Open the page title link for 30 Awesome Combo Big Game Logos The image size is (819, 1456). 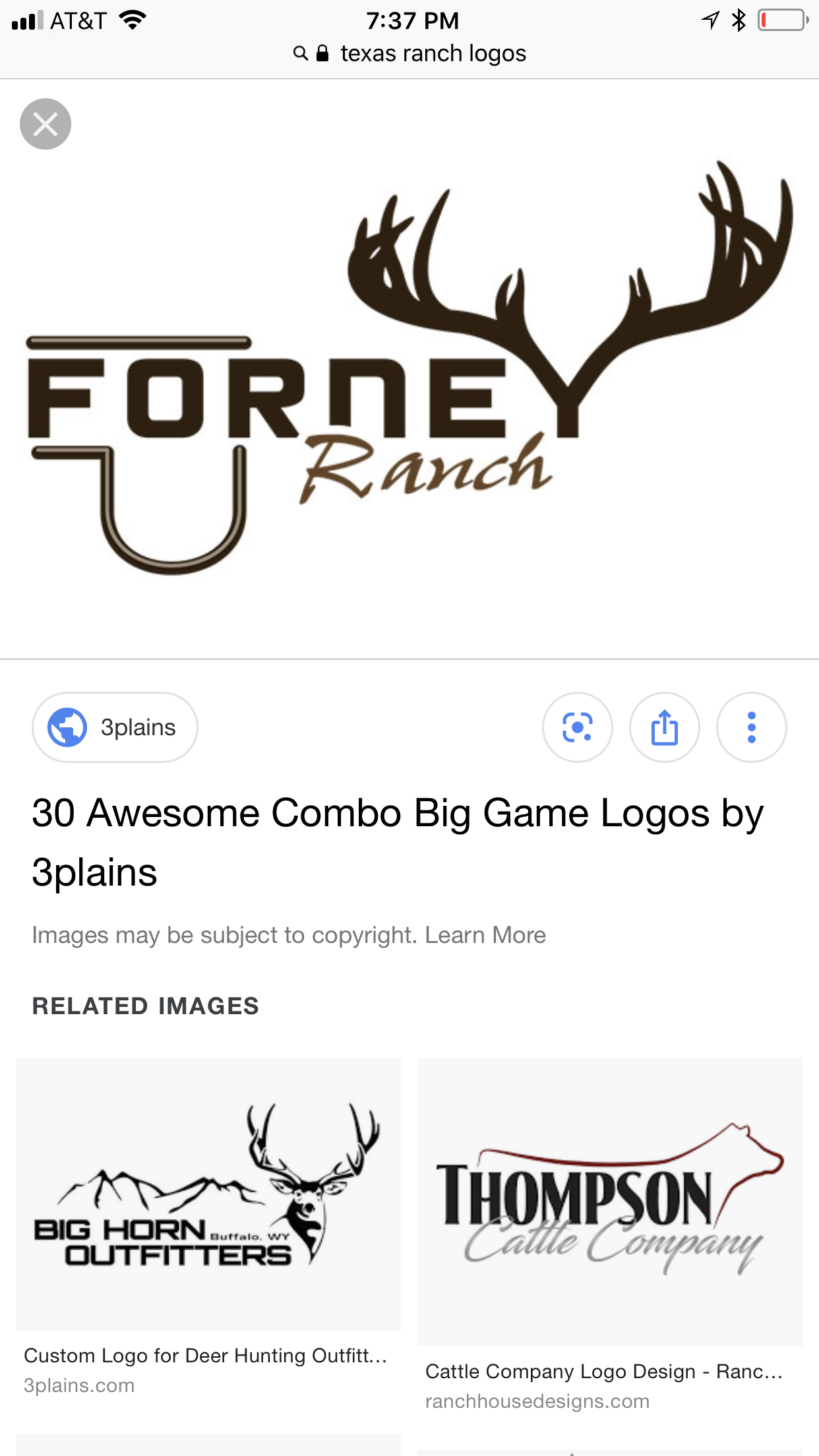click(397, 842)
